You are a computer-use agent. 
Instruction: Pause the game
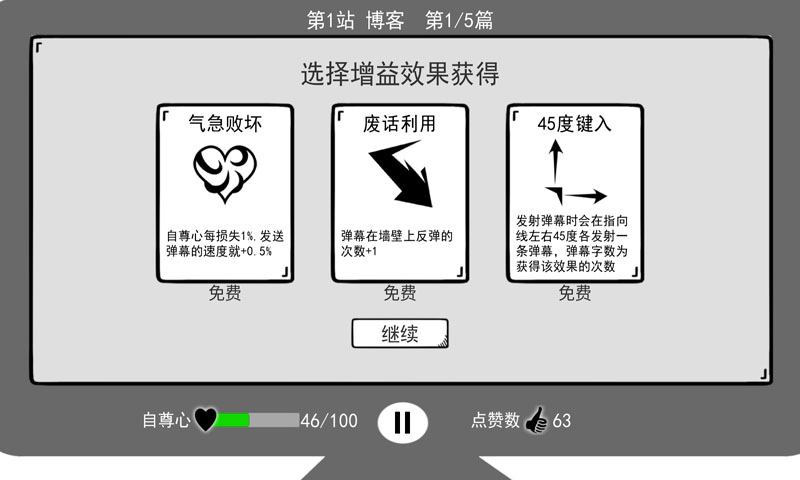(402, 421)
